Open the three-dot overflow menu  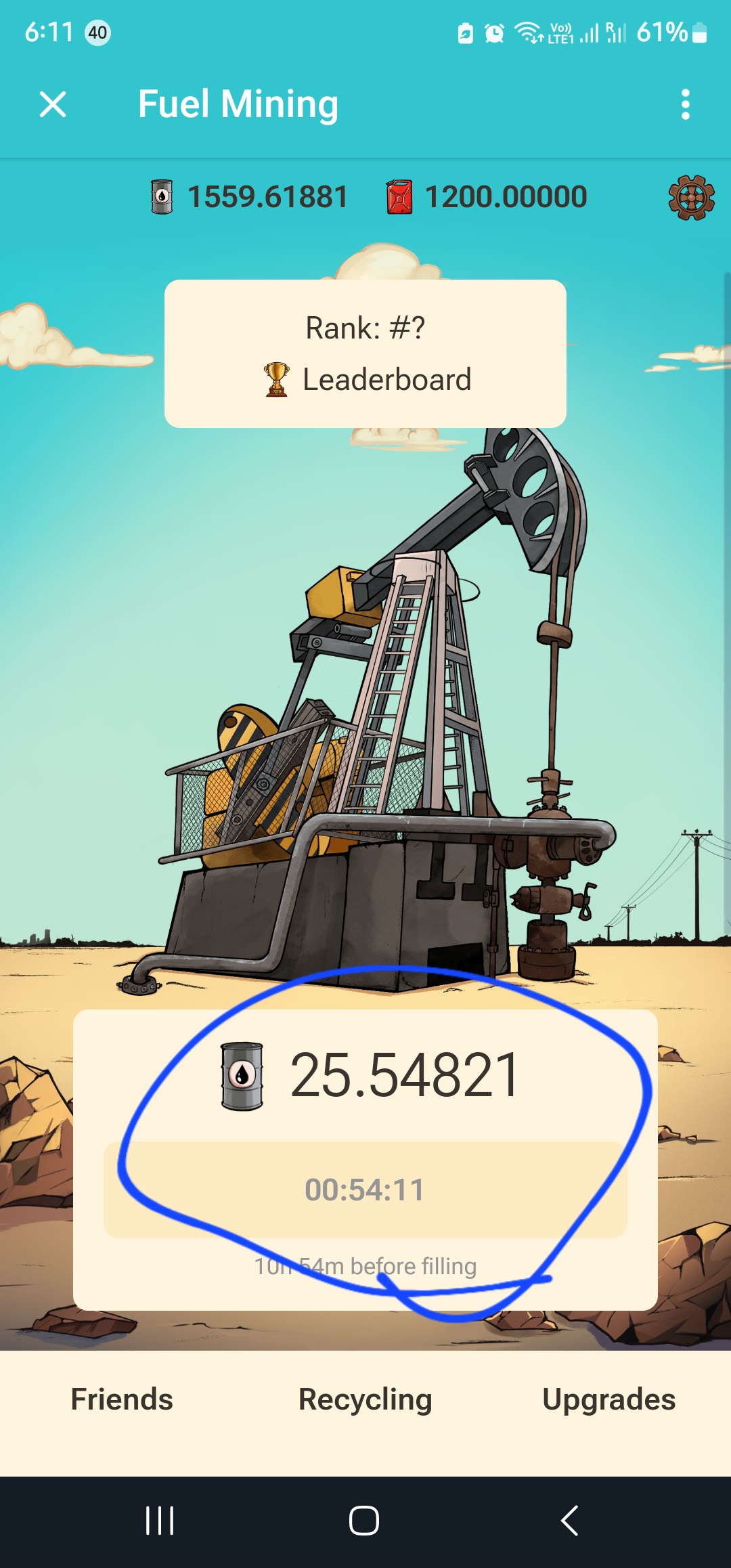point(685,104)
